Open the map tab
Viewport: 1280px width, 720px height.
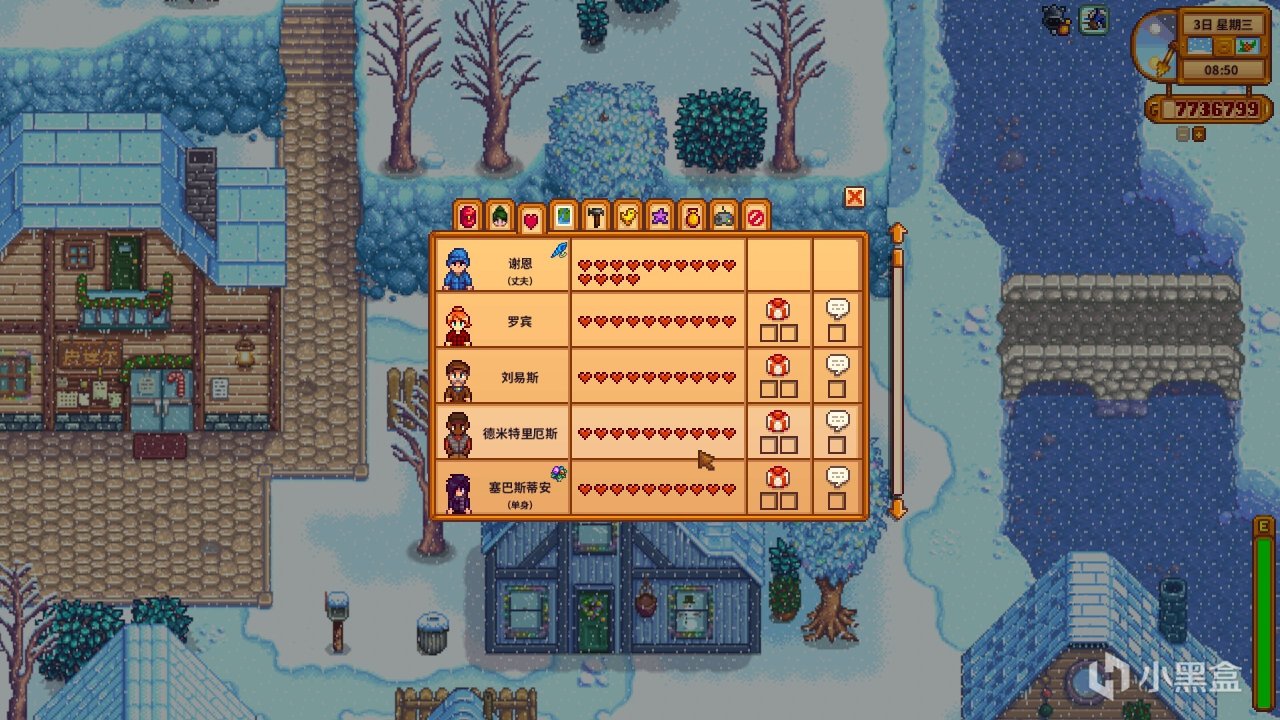[564, 216]
